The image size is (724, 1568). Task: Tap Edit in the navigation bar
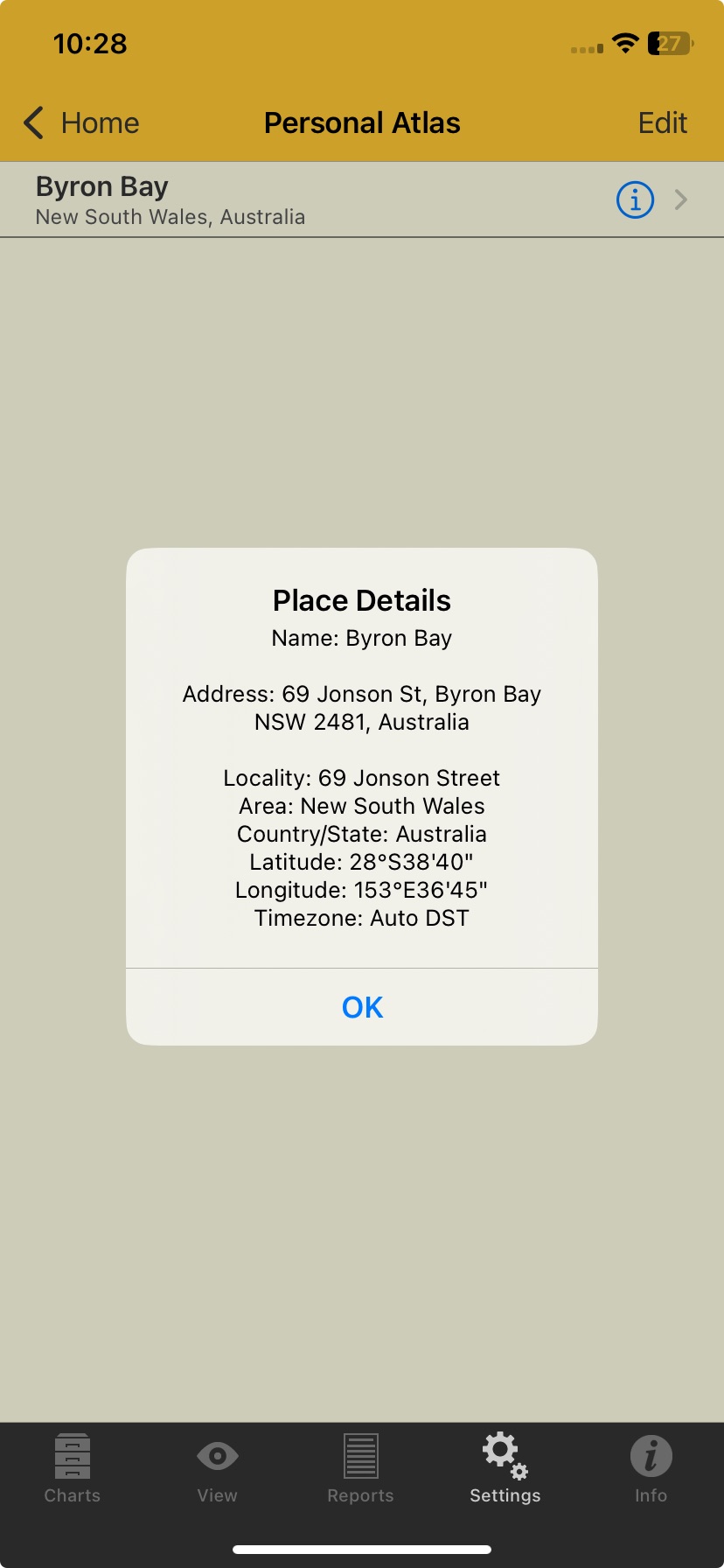click(662, 123)
